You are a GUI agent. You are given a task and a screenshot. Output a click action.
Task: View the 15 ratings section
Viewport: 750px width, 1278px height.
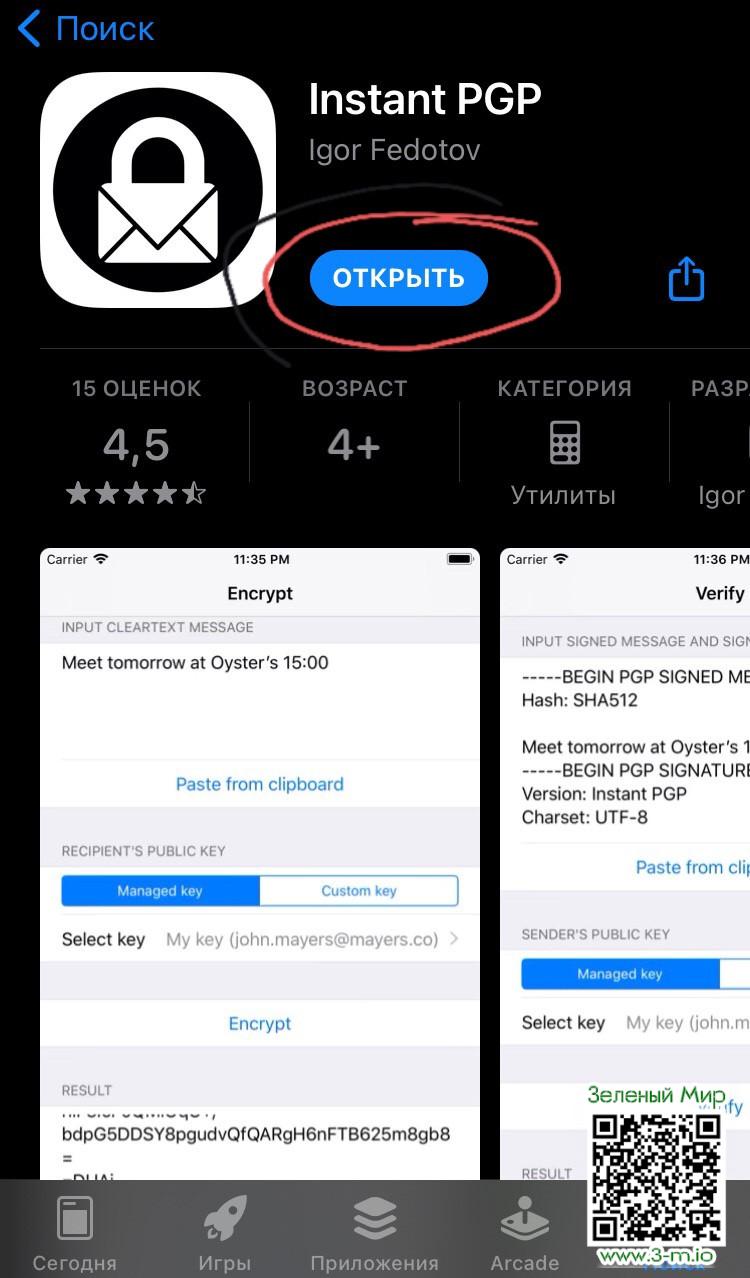pos(136,440)
